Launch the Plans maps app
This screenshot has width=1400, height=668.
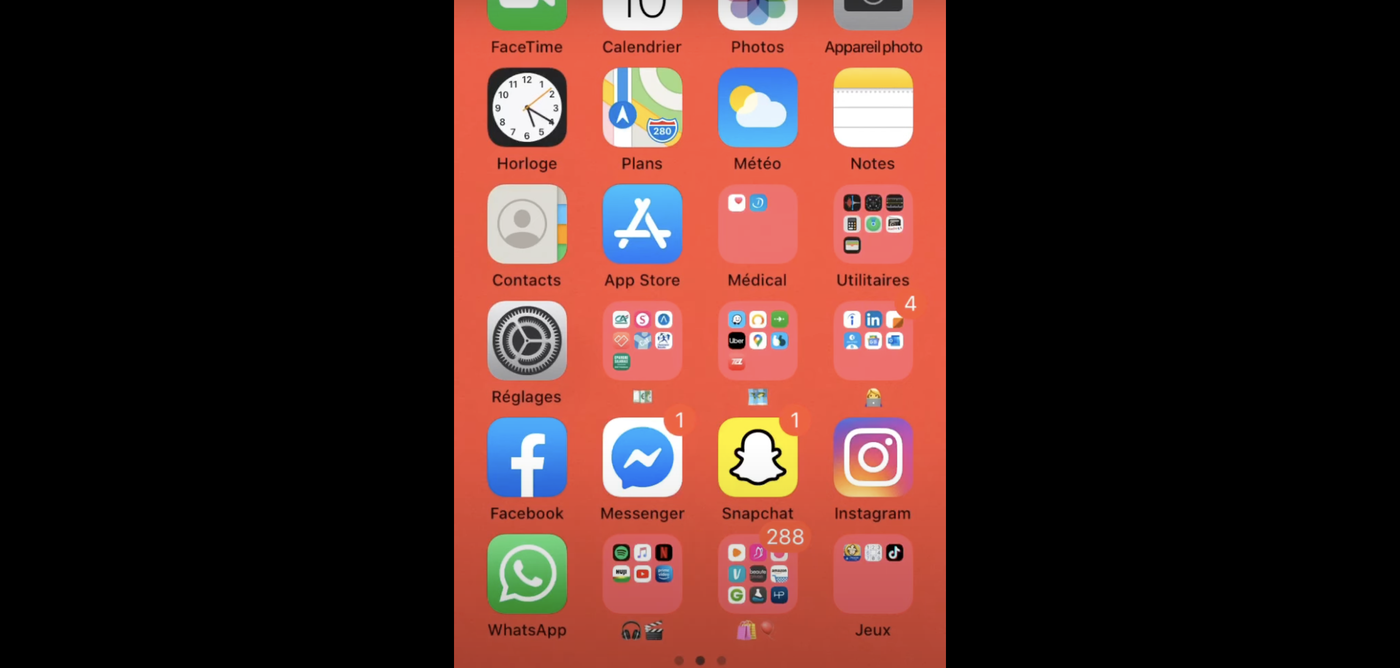pos(642,108)
